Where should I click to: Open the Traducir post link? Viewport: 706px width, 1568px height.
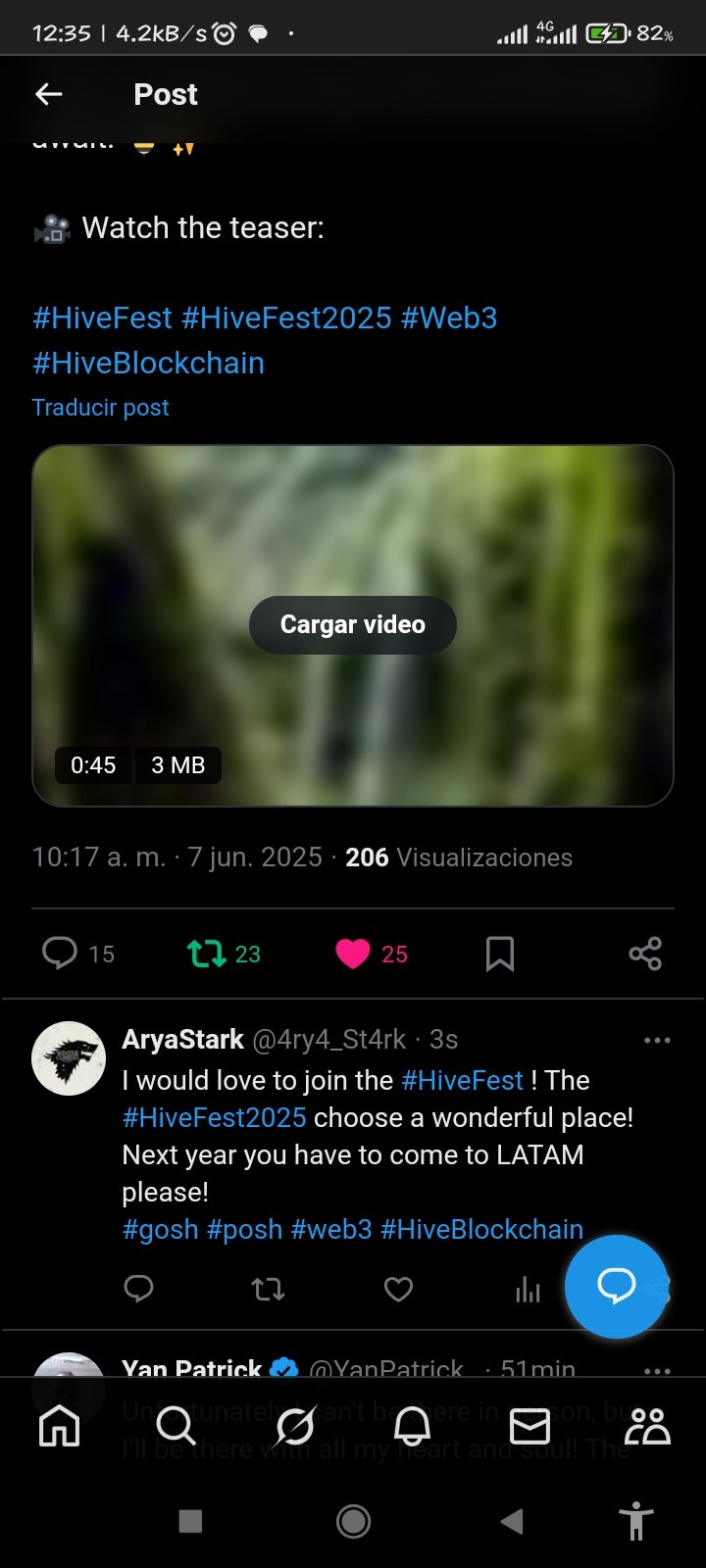click(100, 408)
